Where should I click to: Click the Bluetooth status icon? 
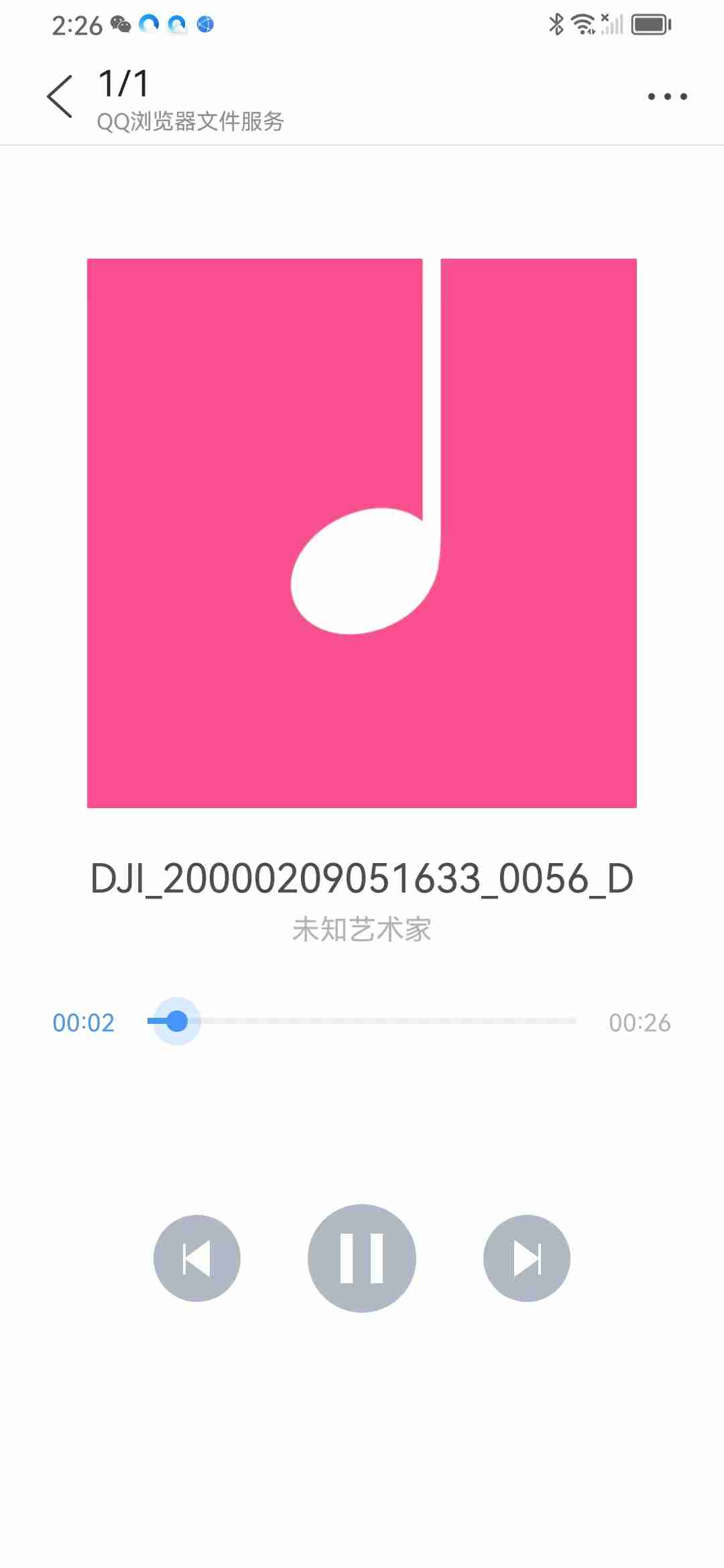[555, 23]
